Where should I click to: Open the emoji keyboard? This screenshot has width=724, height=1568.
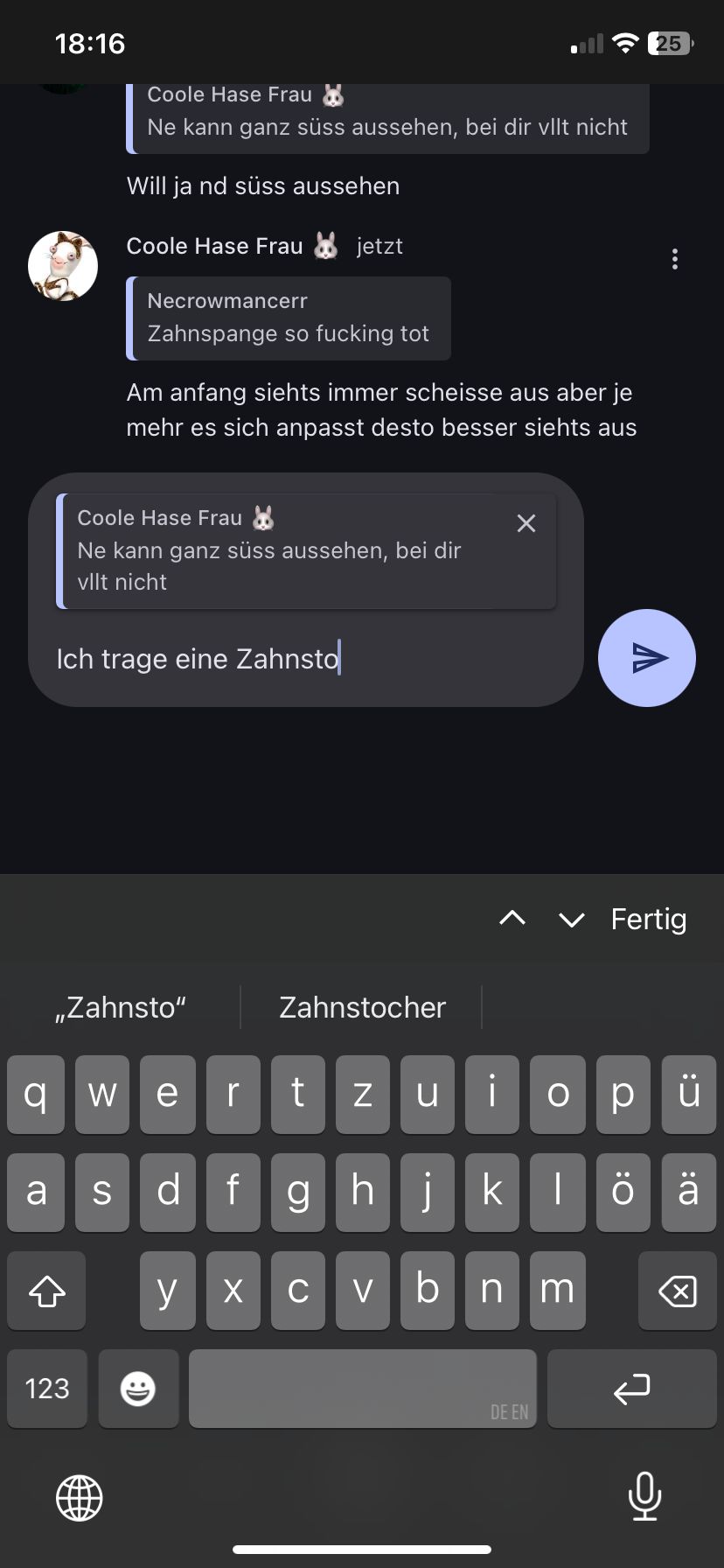click(138, 1389)
